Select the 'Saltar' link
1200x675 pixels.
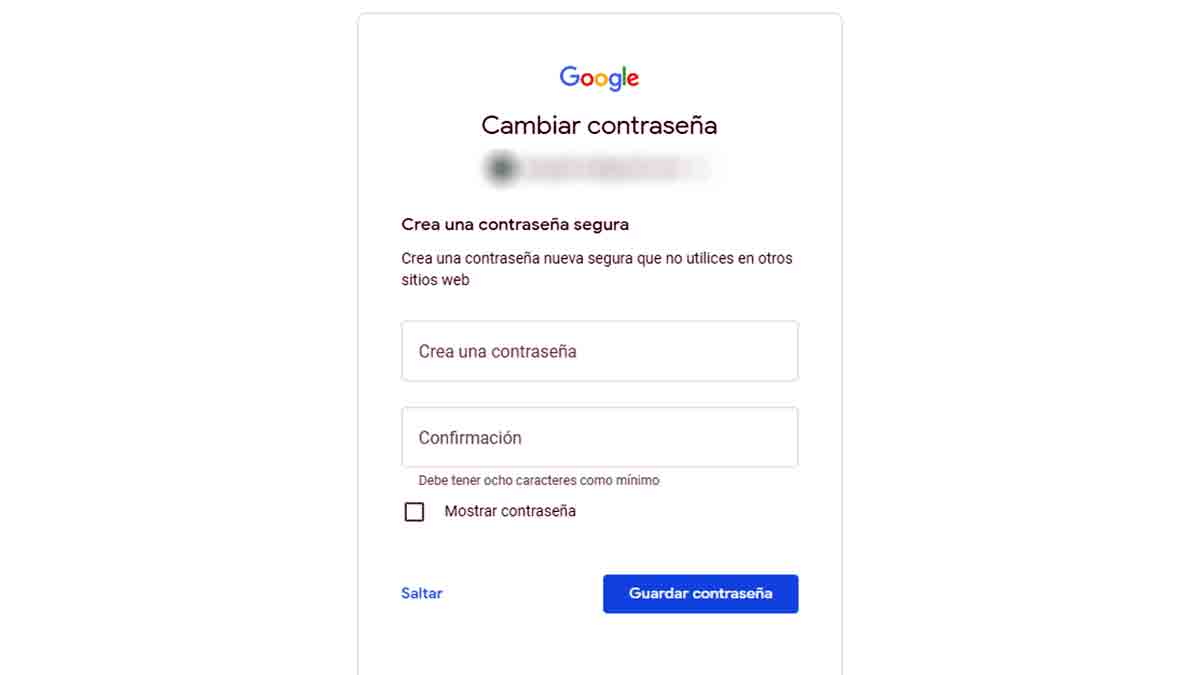422,593
